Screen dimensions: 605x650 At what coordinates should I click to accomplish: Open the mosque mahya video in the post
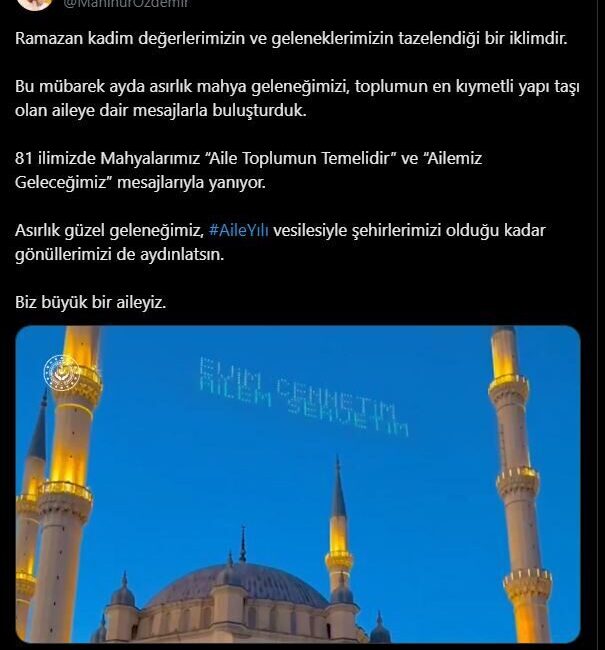pos(298,484)
